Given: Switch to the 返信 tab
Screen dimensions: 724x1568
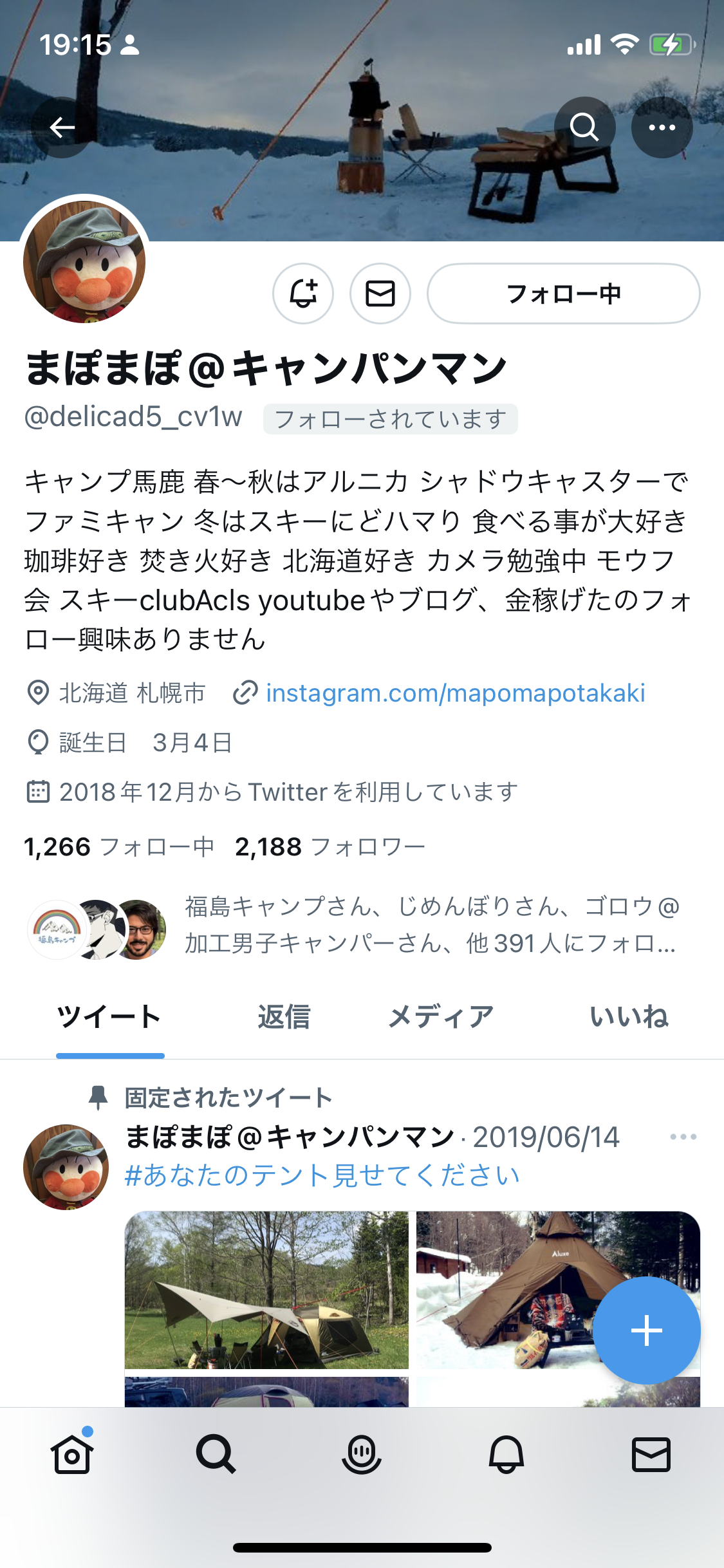Looking at the screenshot, I should [284, 1017].
